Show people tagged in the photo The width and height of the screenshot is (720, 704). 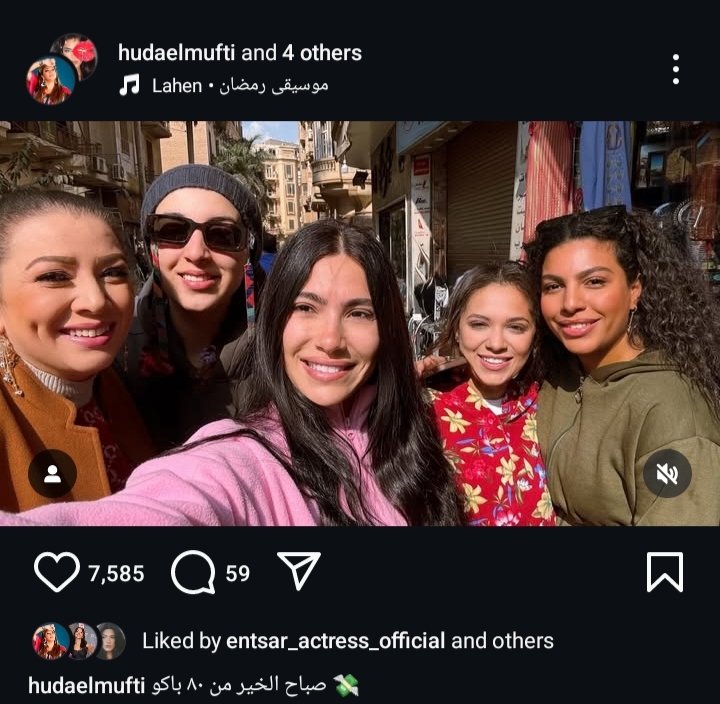point(52,474)
